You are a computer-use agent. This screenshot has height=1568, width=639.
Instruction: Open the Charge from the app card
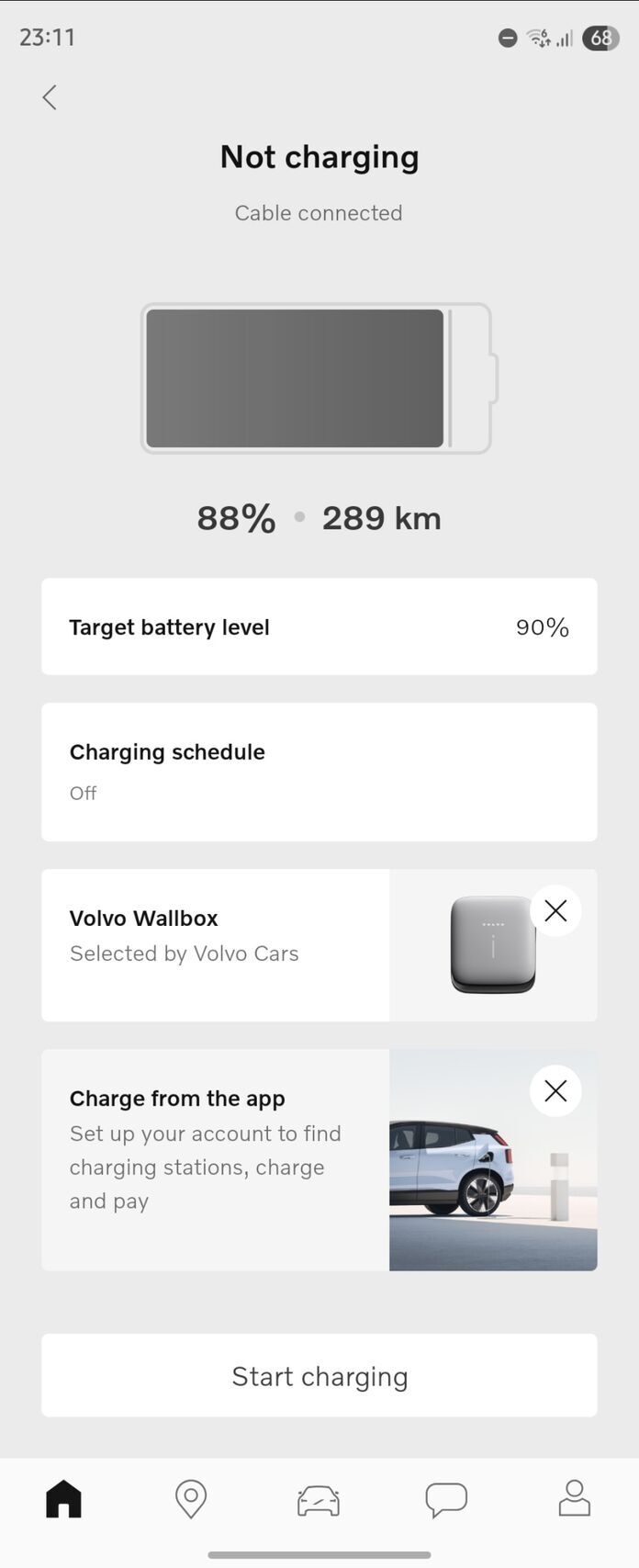(216, 1159)
